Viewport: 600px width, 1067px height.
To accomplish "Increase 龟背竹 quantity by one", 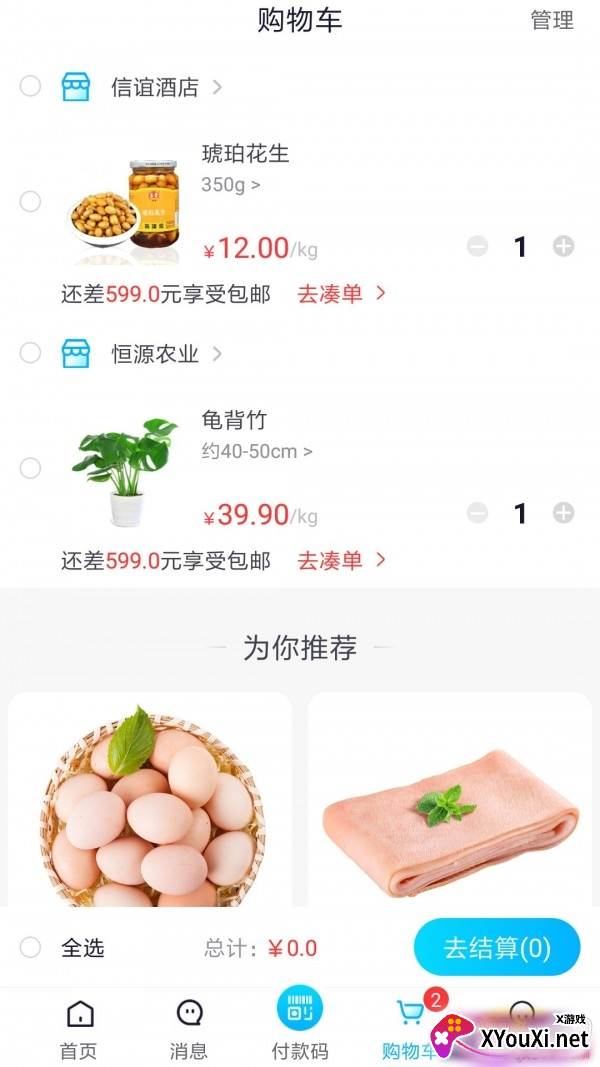I will tap(564, 513).
